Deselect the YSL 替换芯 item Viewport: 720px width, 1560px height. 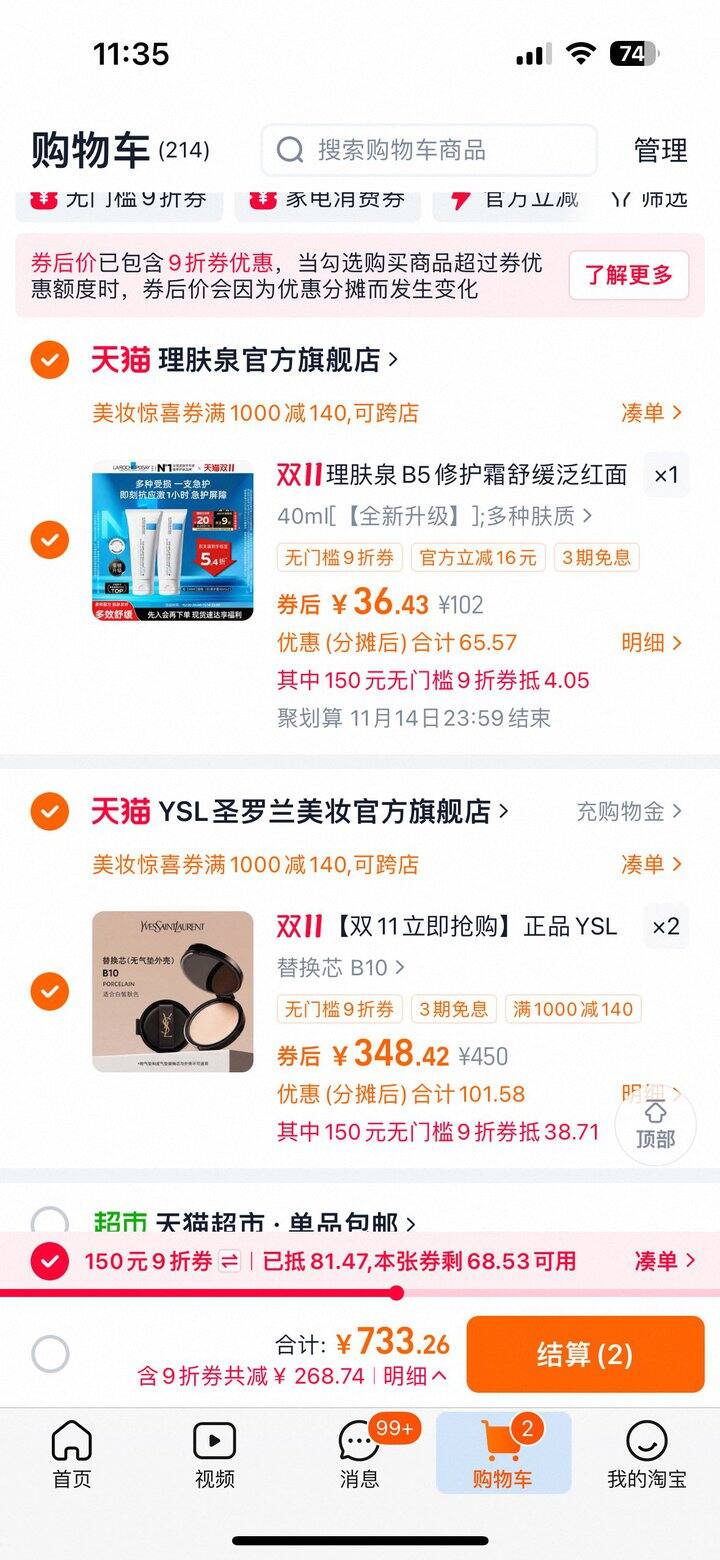click(x=49, y=992)
